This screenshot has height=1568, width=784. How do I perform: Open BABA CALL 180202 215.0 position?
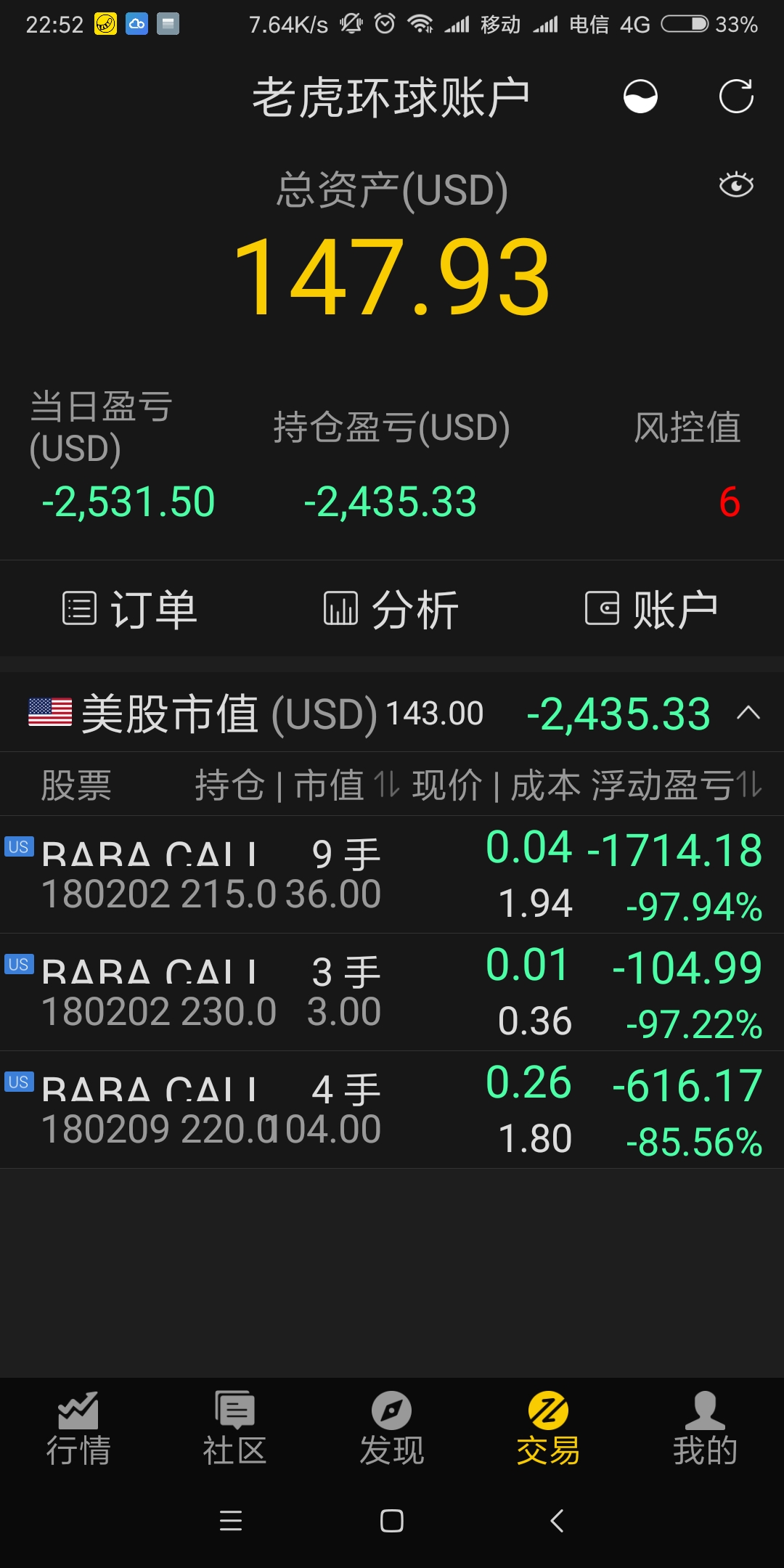pos(392,875)
